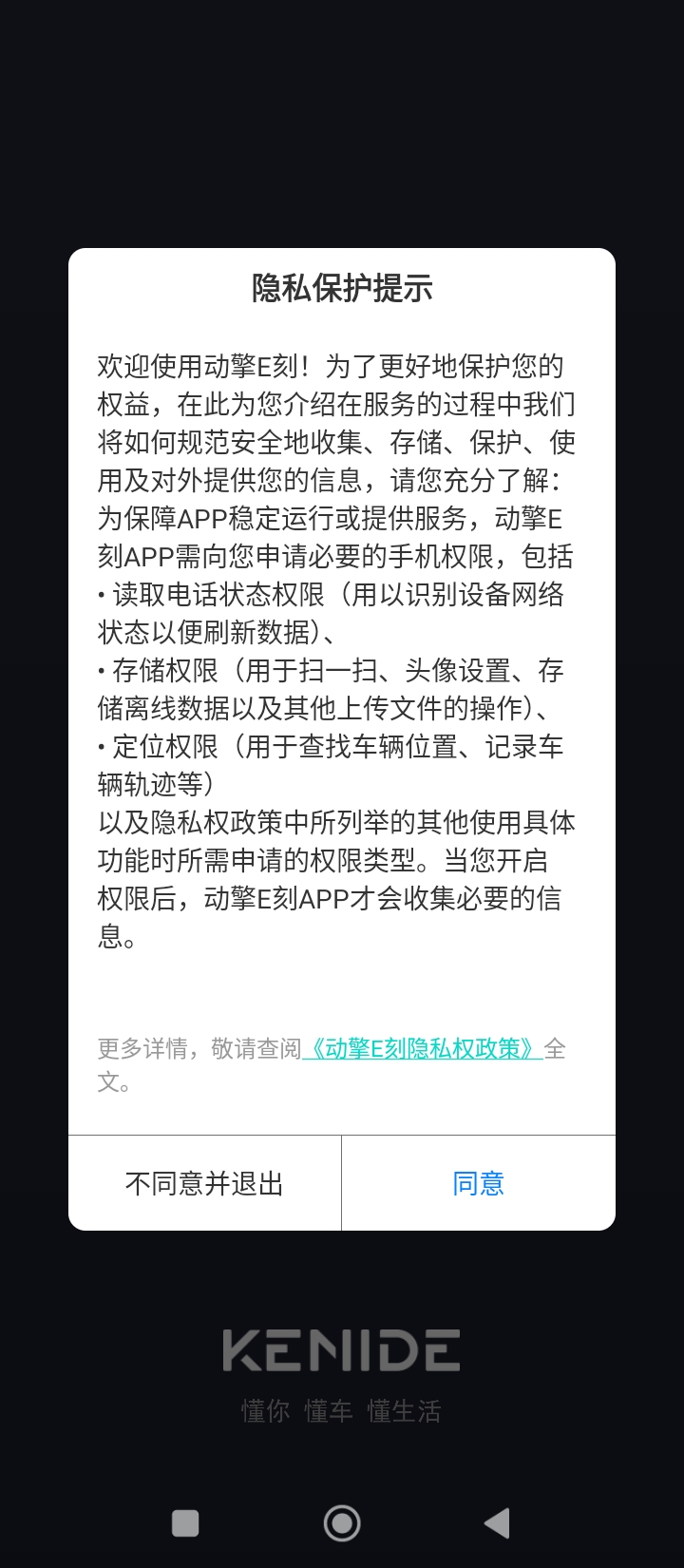This screenshot has height=1568, width=684.
Task: Choose 不同意并退出 to decline and exit
Action: coord(204,1183)
